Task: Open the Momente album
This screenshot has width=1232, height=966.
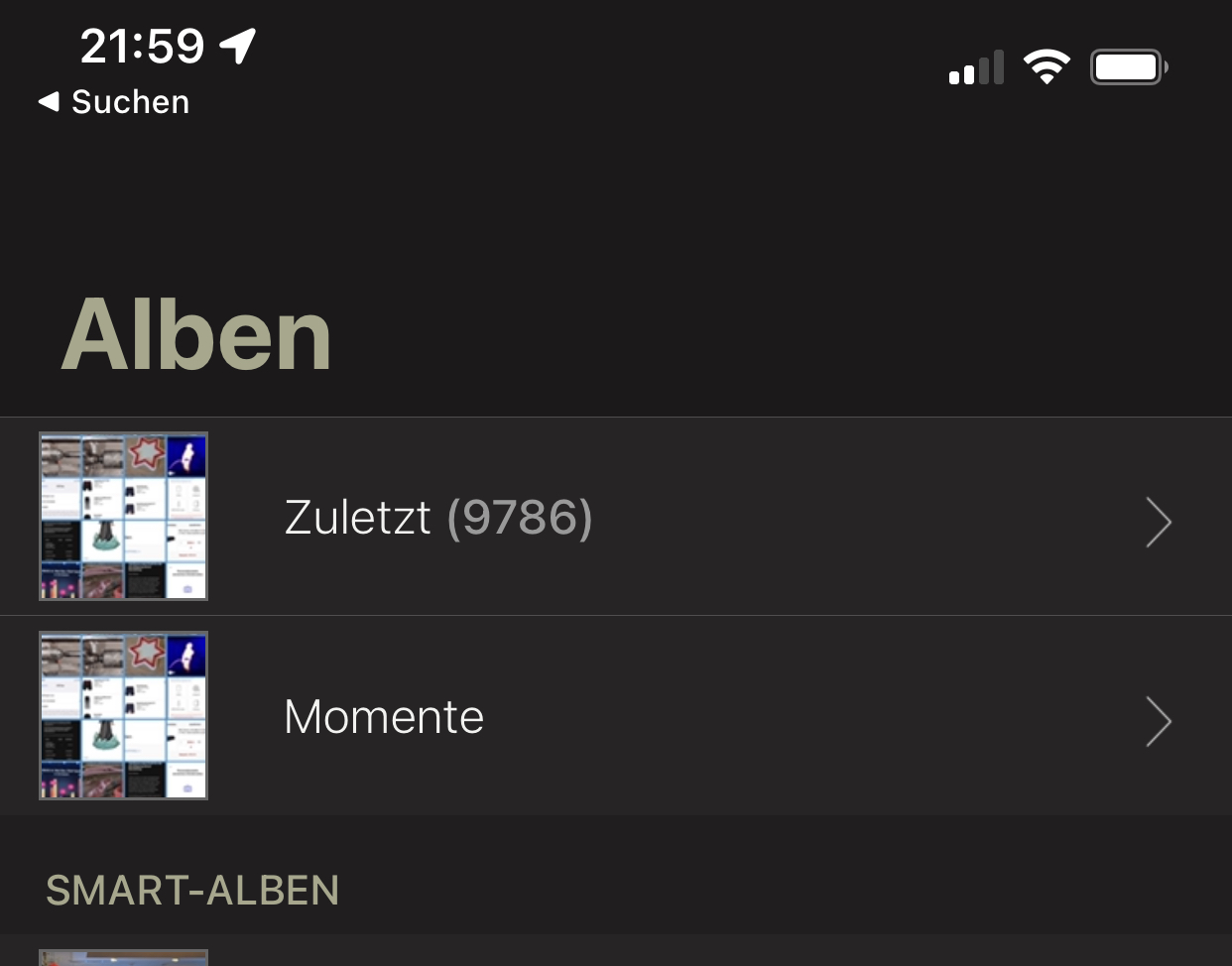Action: coord(615,716)
